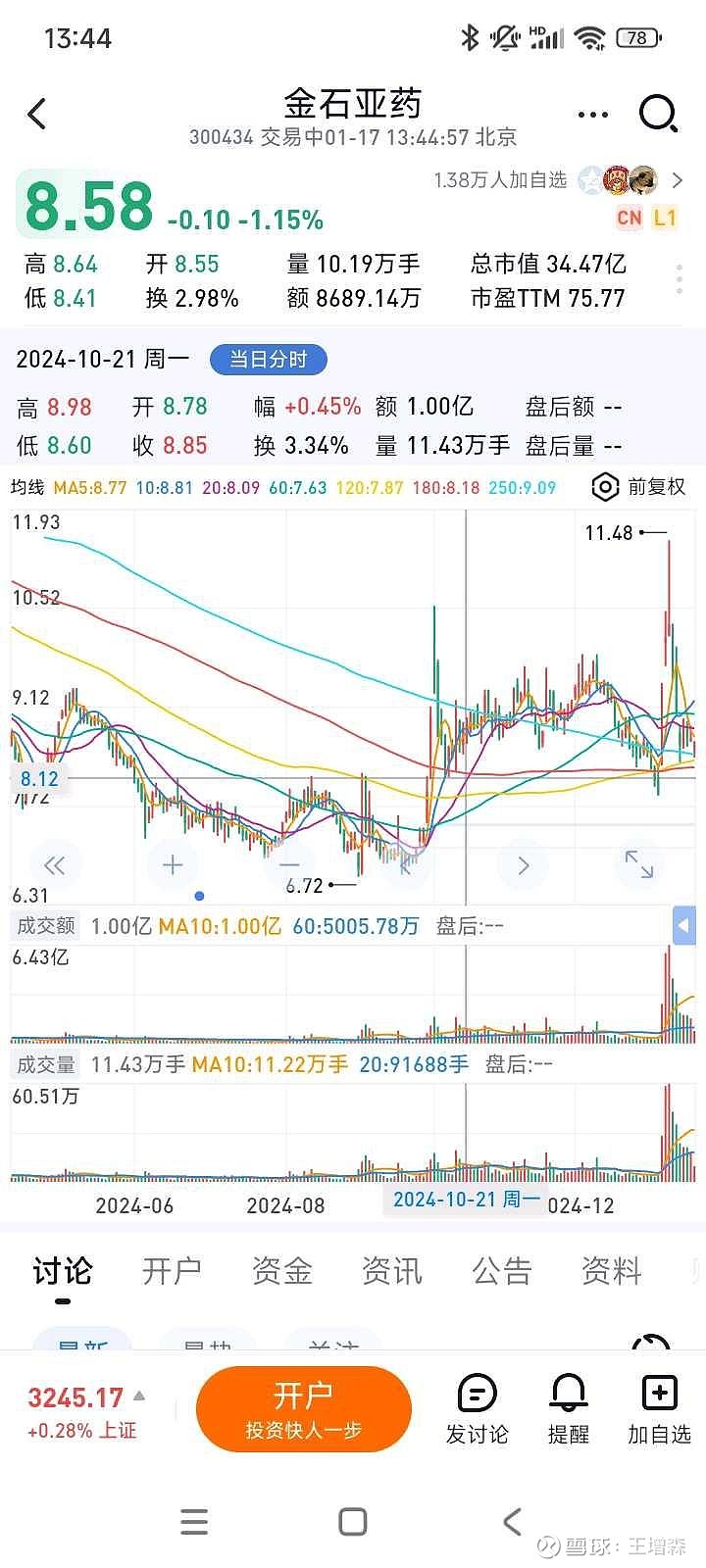Tap the back arrow to exit stock page
This screenshot has height=1568, width=706.
point(37,114)
